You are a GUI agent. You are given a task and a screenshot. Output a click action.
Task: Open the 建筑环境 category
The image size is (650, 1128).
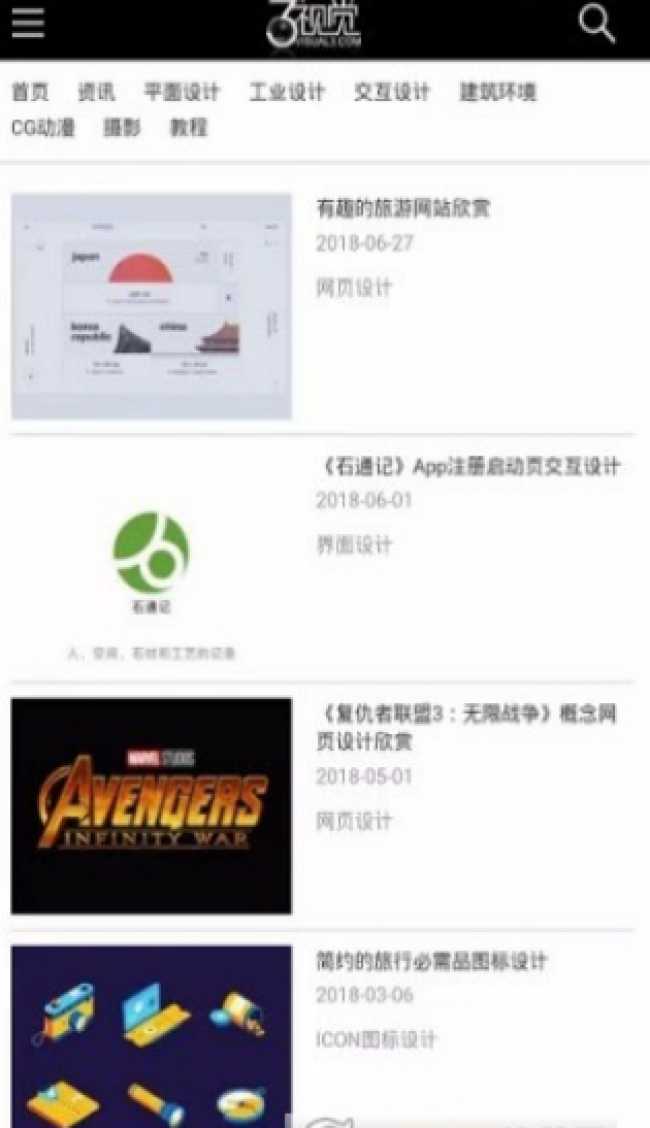(x=498, y=92)
